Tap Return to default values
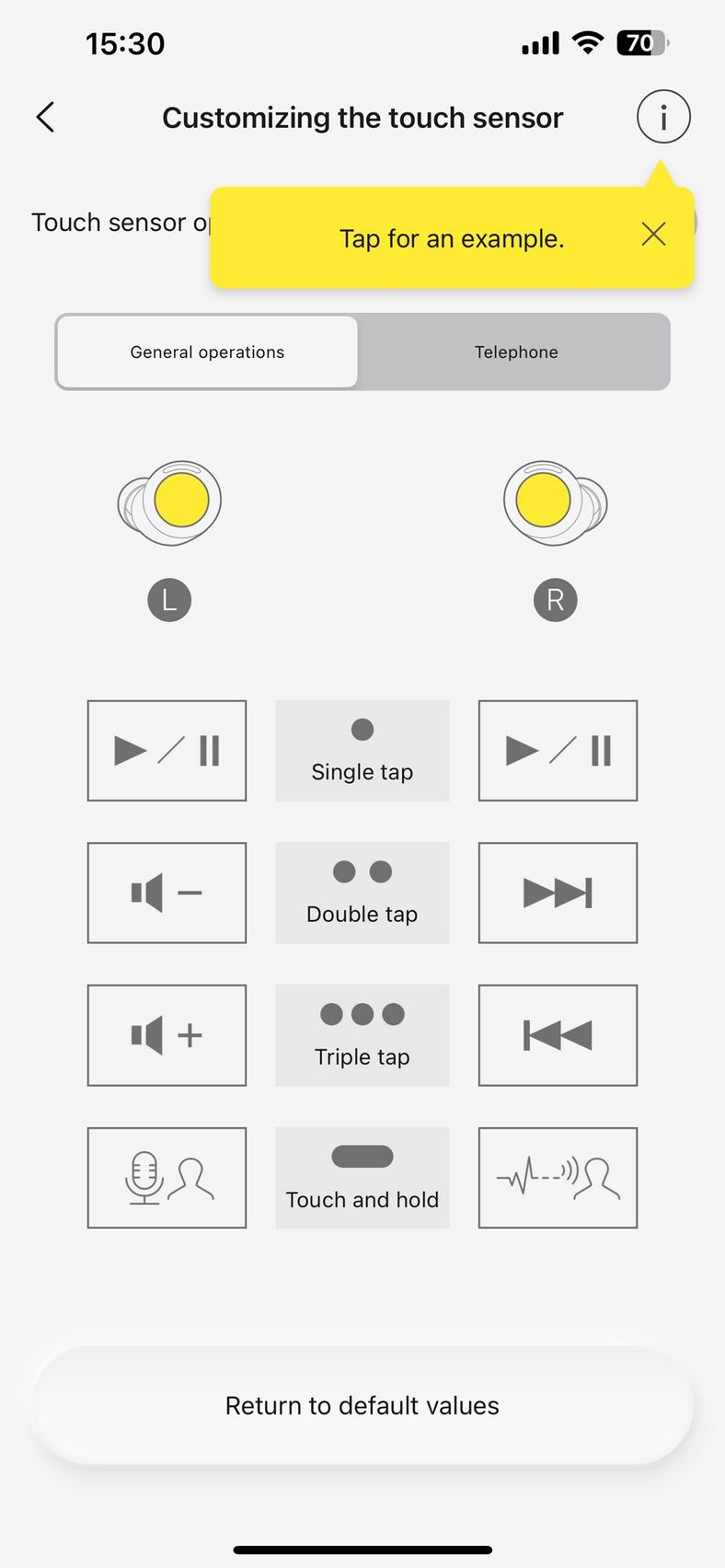Screen dimensions: 725x1568 coord(362,1405)
